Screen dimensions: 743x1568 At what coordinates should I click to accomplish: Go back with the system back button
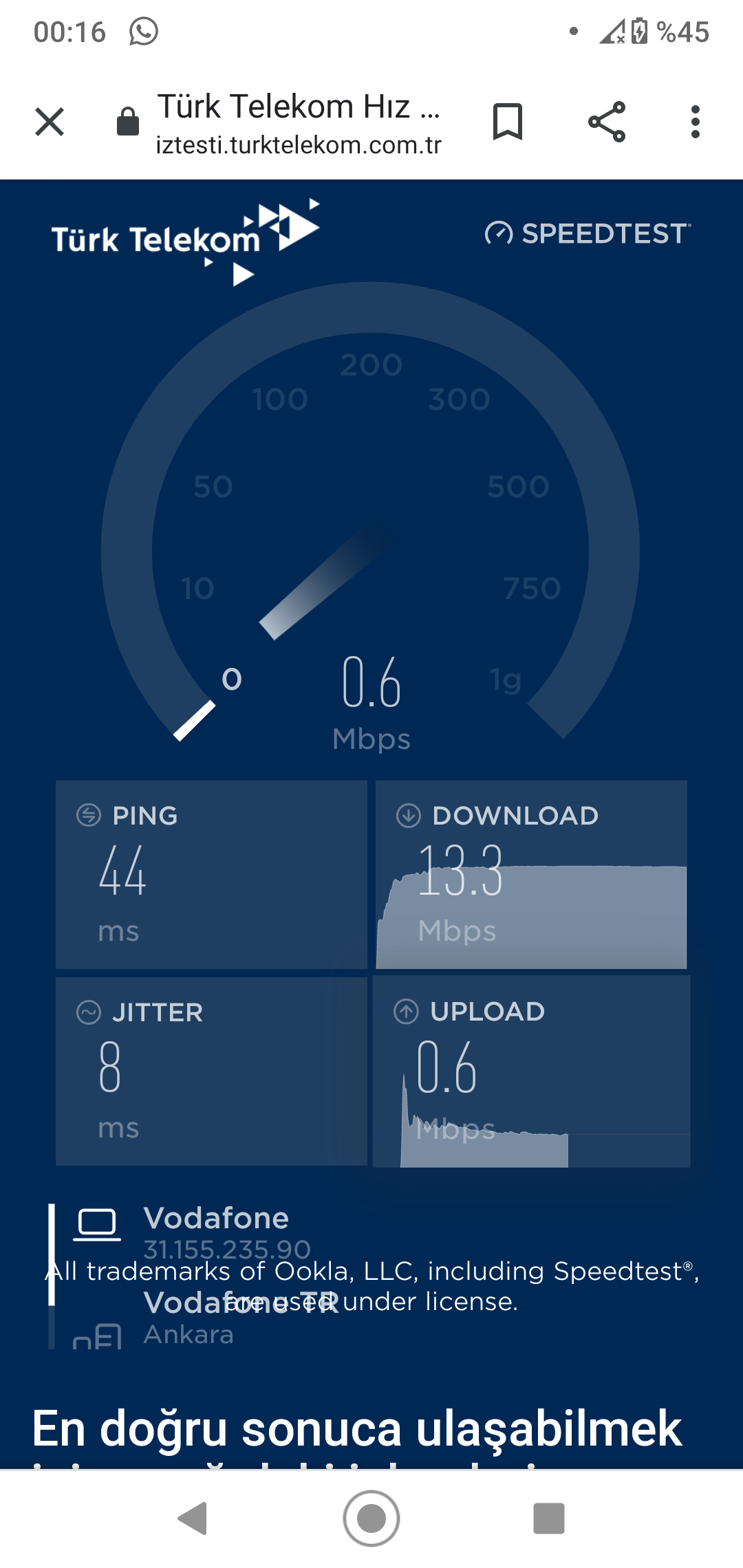click(193, 1518)
